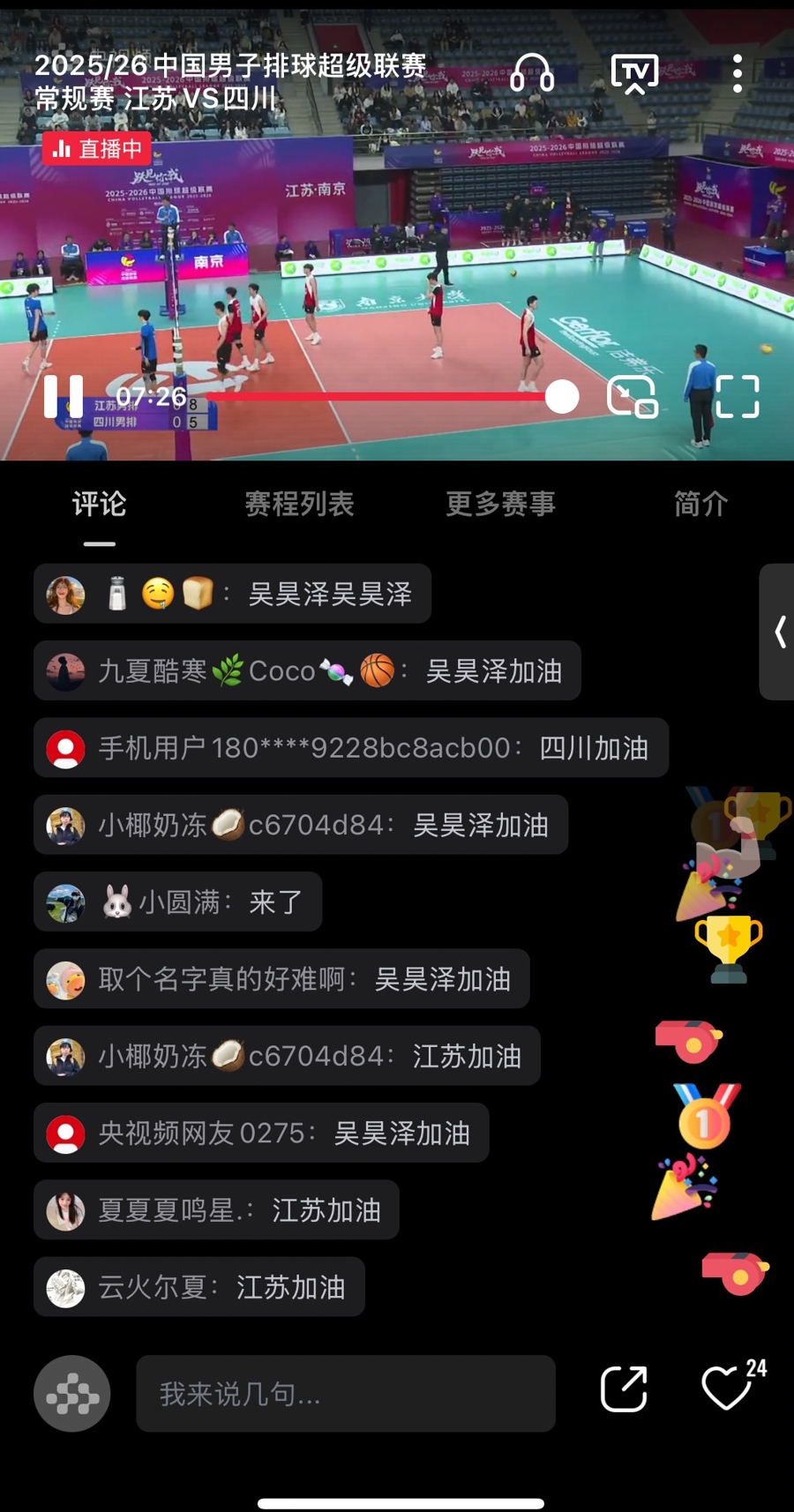
Task: Pause the live volleyball stream
Action: [x=64, y=396]
